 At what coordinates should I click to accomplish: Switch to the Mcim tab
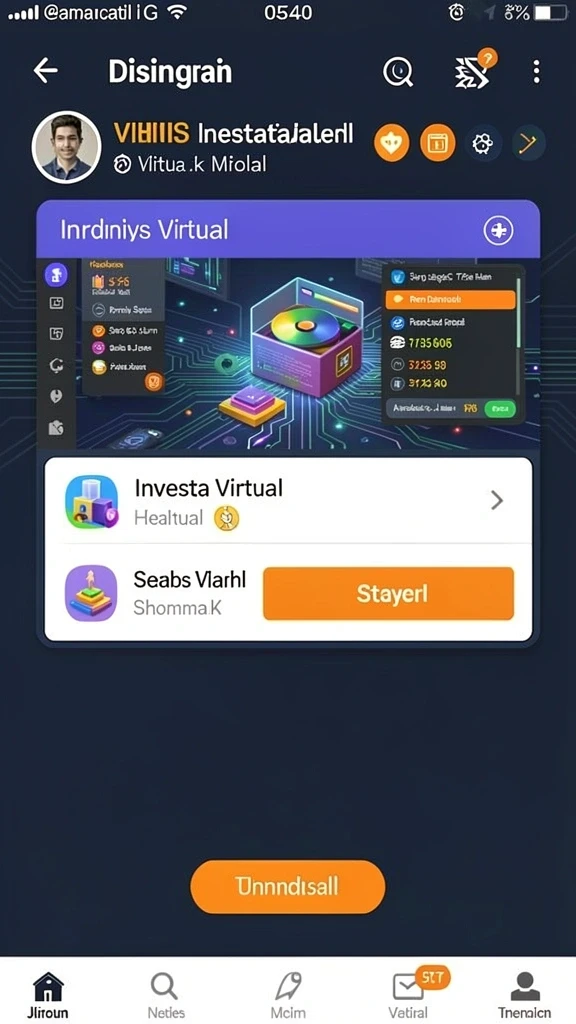click(288, 995)
